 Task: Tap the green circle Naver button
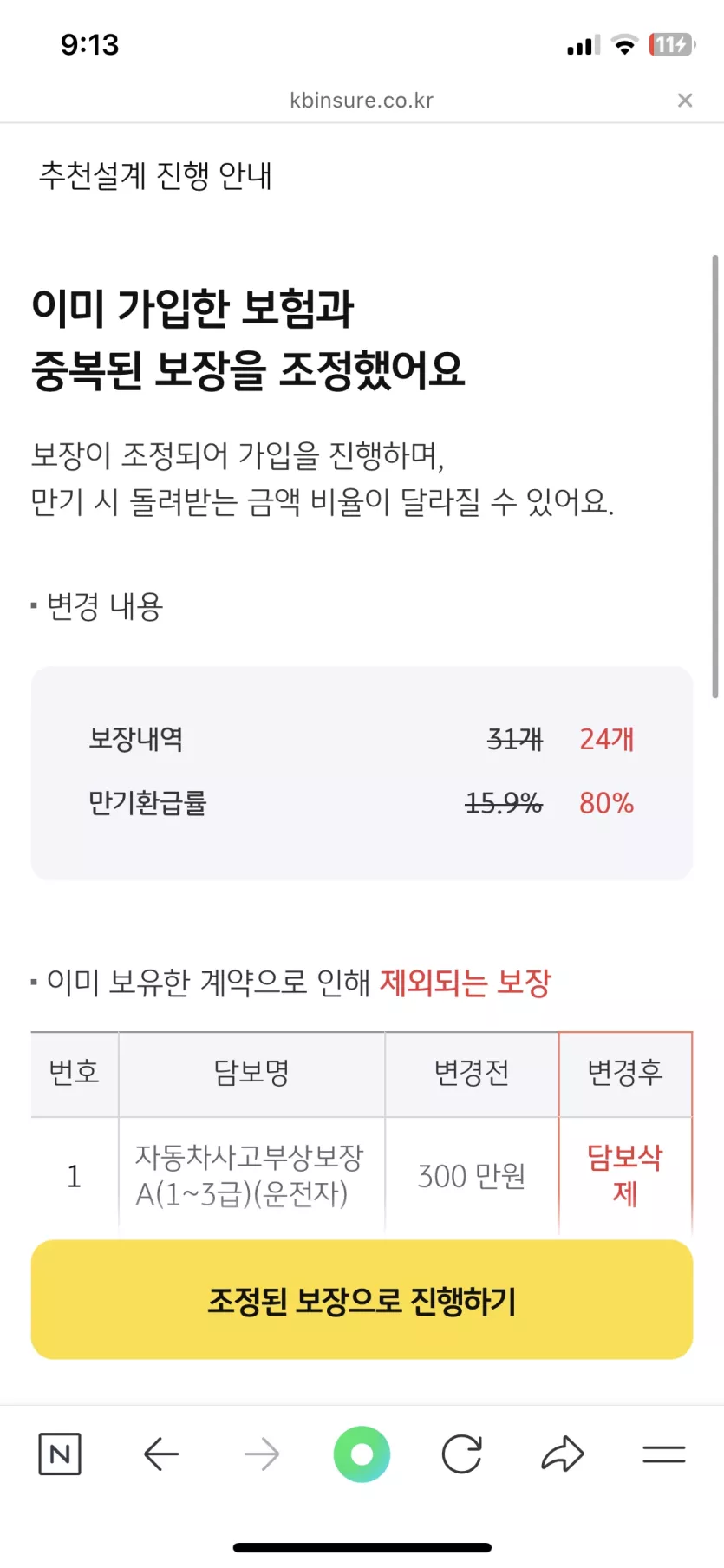click(x=362, y=1454)
